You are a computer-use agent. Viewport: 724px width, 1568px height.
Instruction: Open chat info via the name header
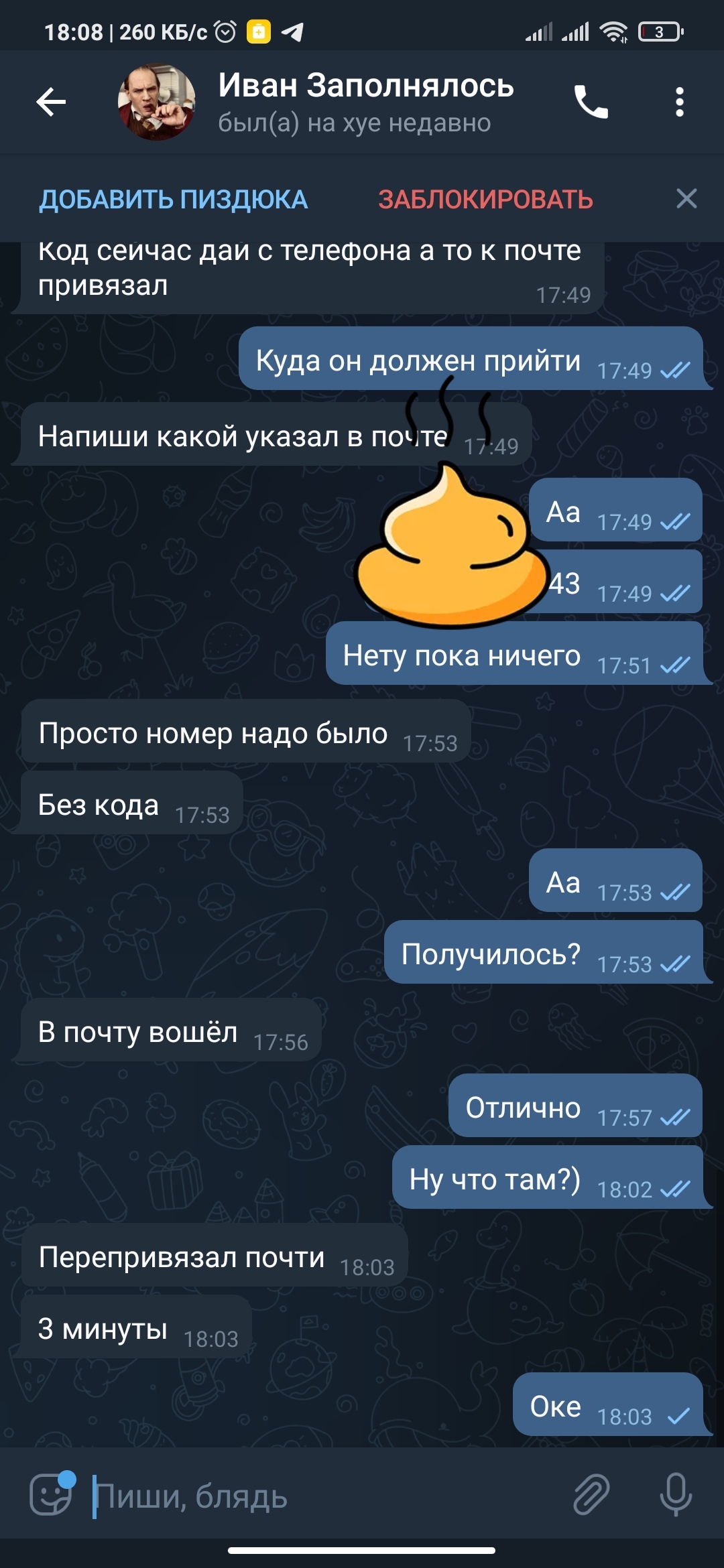(x=366, y=102)
